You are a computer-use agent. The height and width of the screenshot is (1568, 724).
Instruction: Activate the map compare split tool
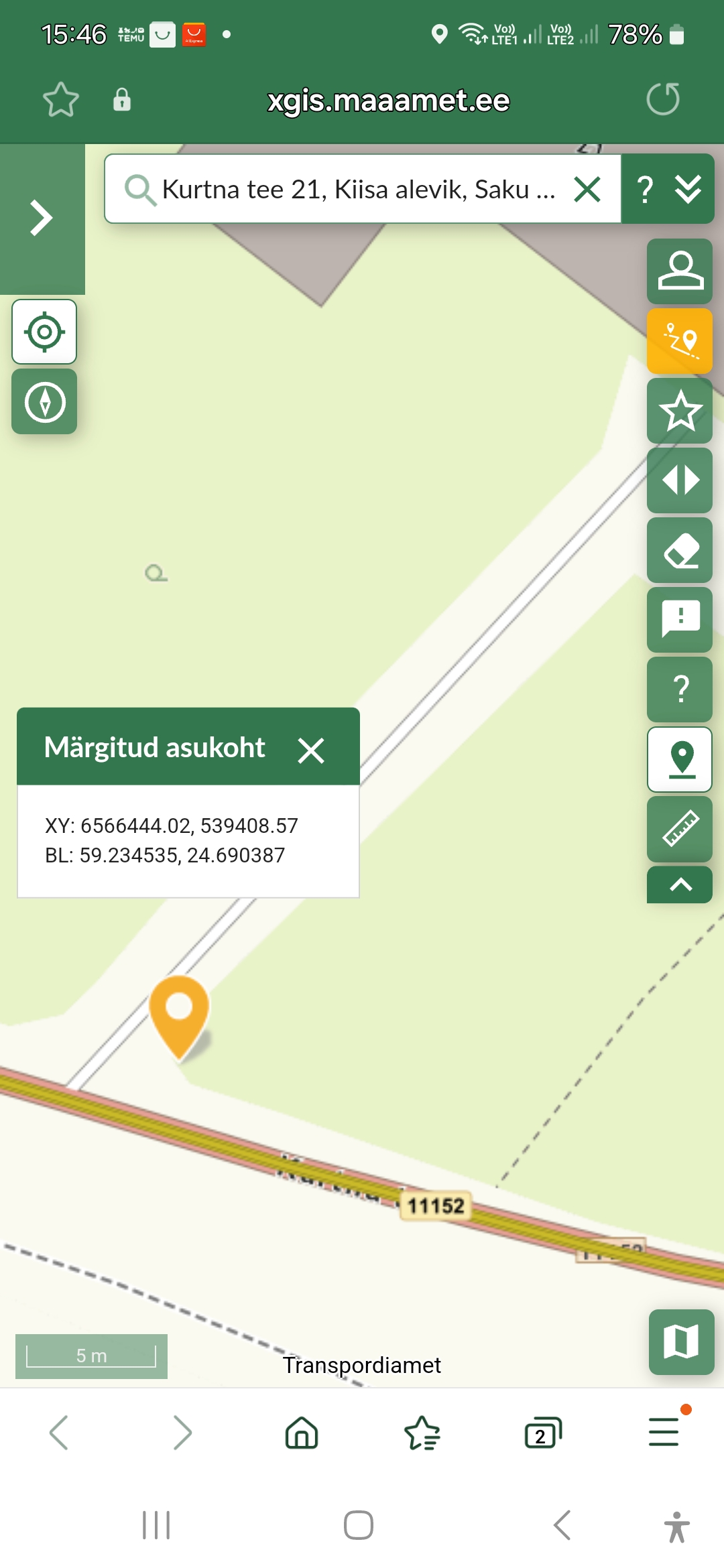point(680,480)
